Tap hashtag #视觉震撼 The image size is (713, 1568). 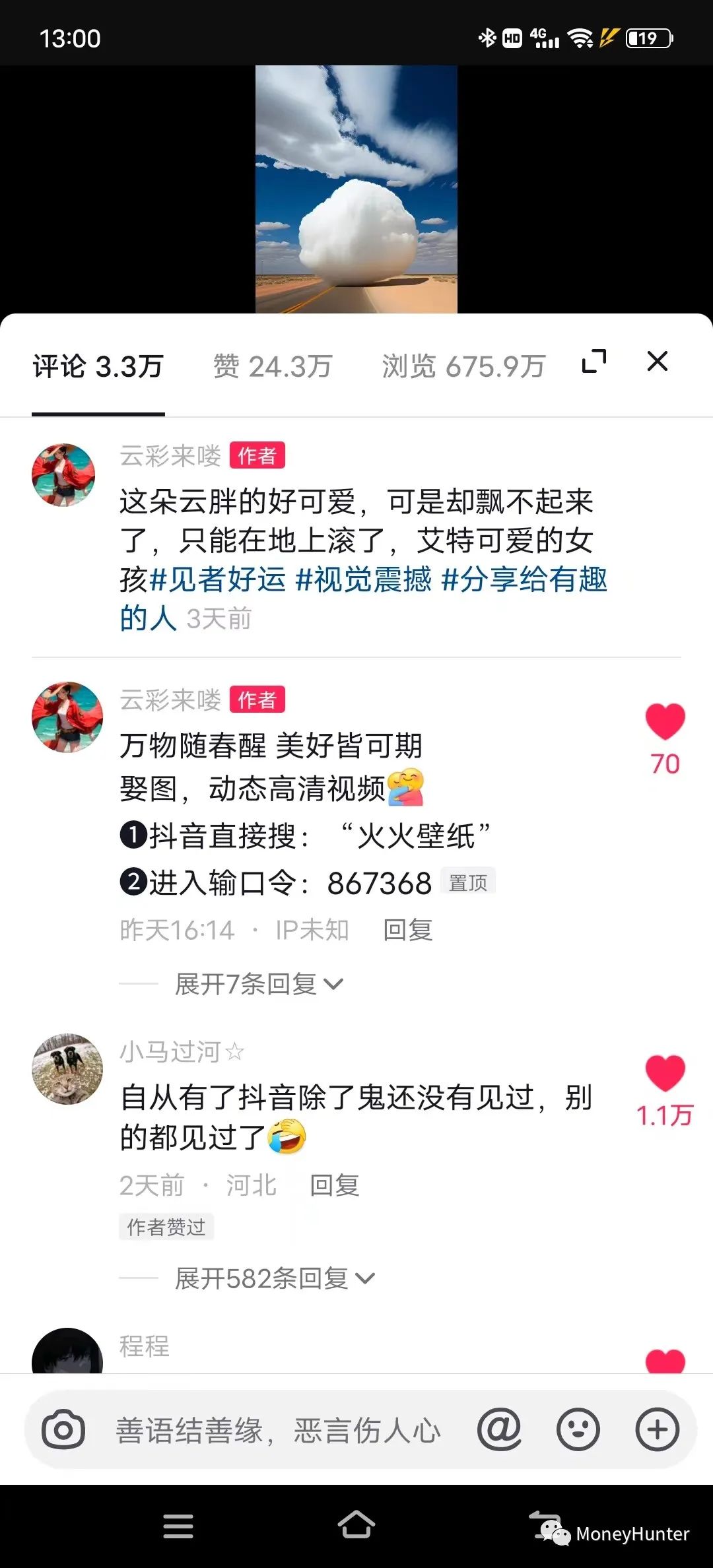point(363,579)
